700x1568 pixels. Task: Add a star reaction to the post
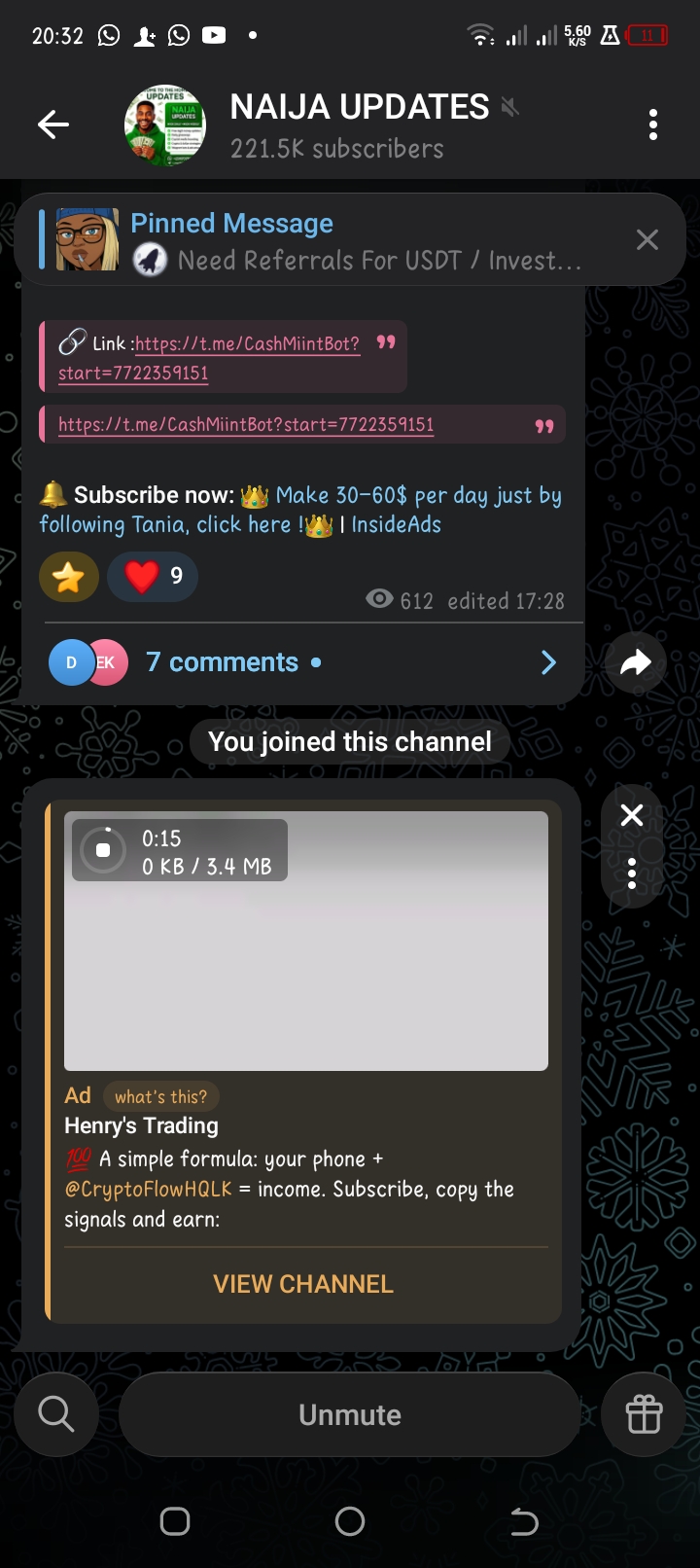(68, 577)
